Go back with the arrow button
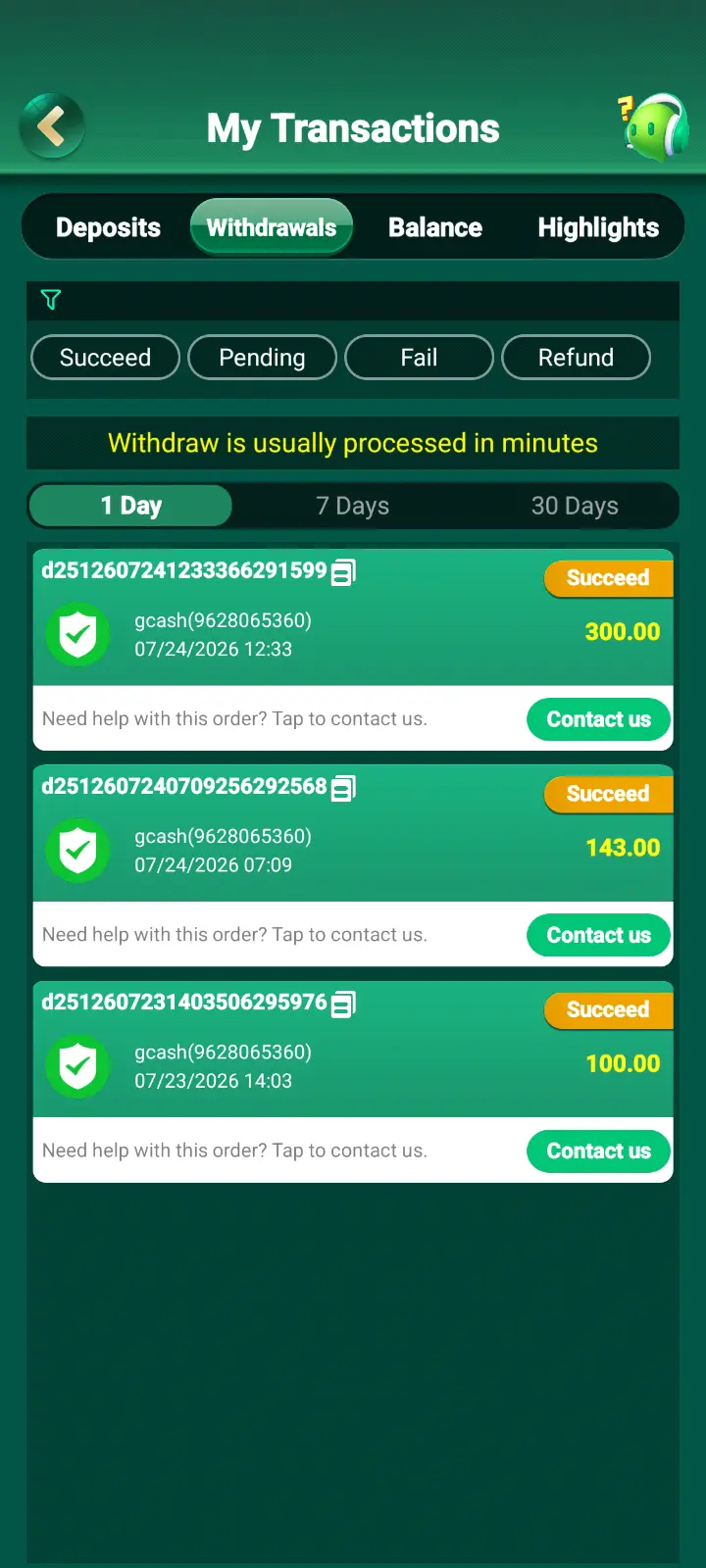 tap(52, 126)
